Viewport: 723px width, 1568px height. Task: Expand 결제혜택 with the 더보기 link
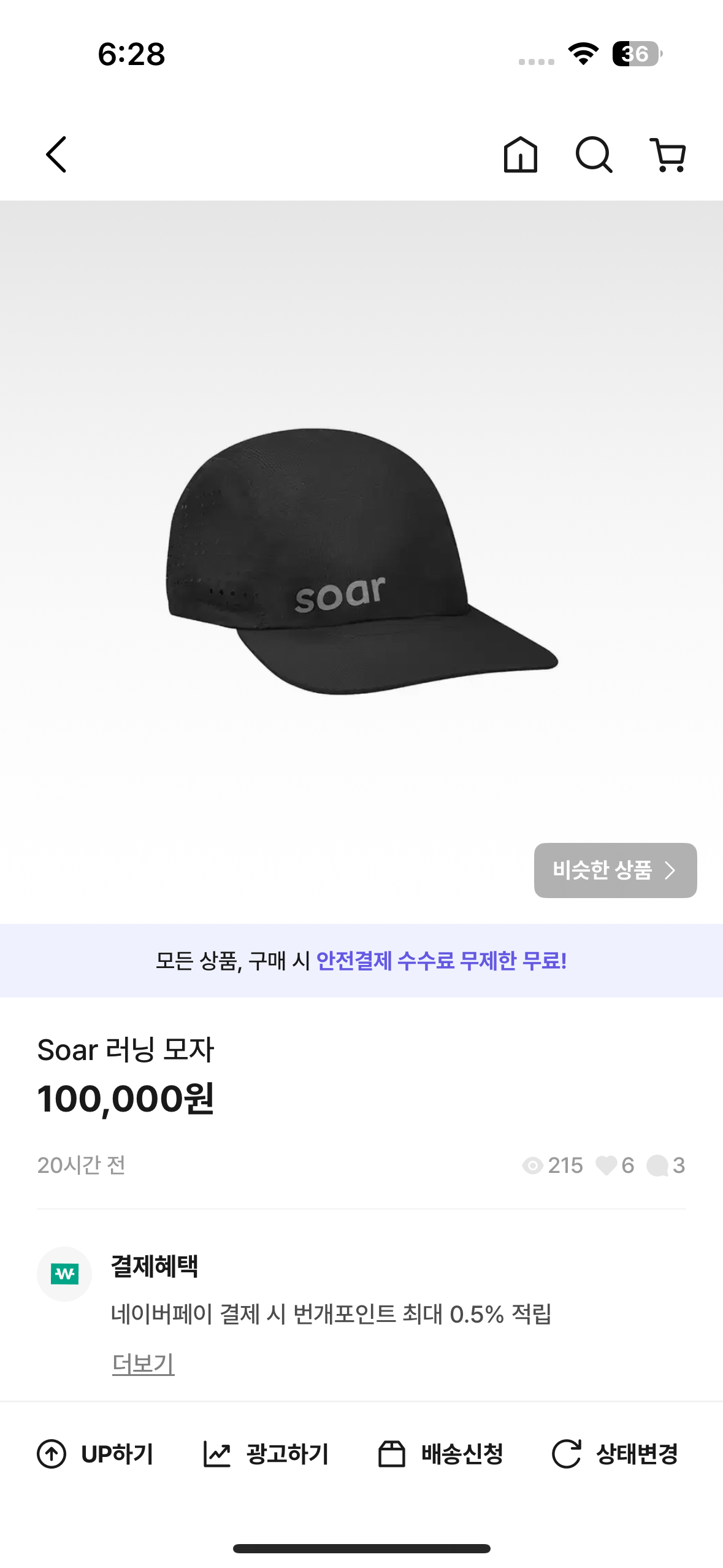click(143, 1363)
